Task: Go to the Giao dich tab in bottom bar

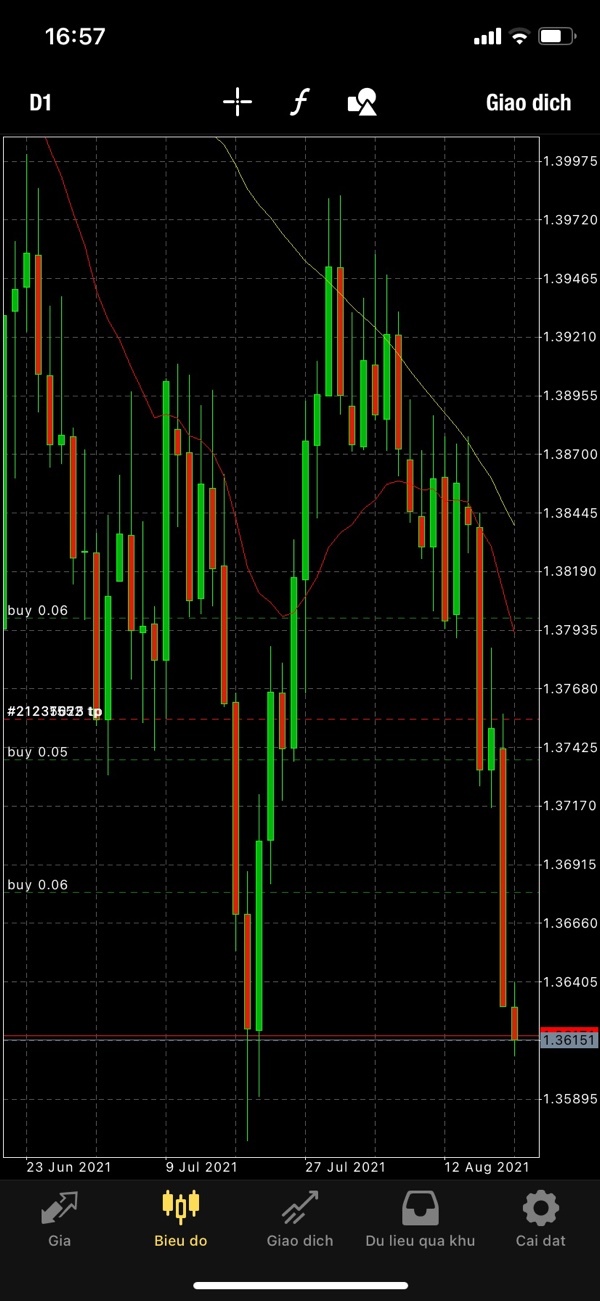Action: click(x=300, y=1220)
